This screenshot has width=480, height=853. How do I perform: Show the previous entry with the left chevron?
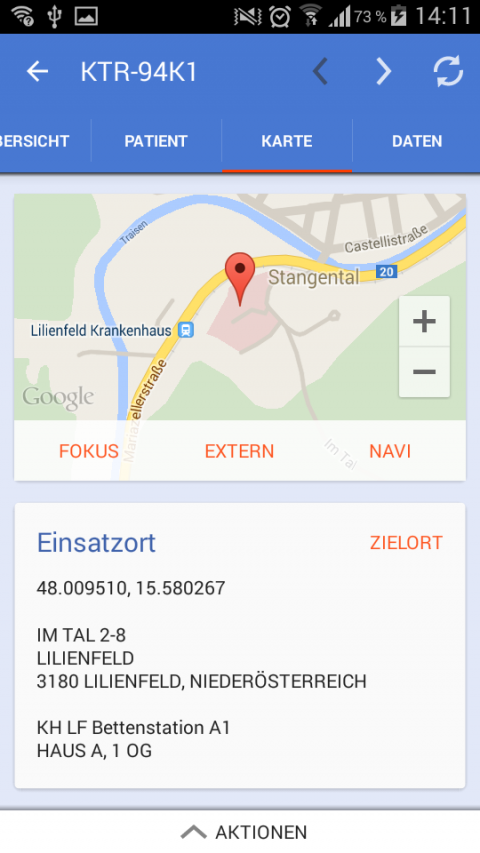pos(320,71)
